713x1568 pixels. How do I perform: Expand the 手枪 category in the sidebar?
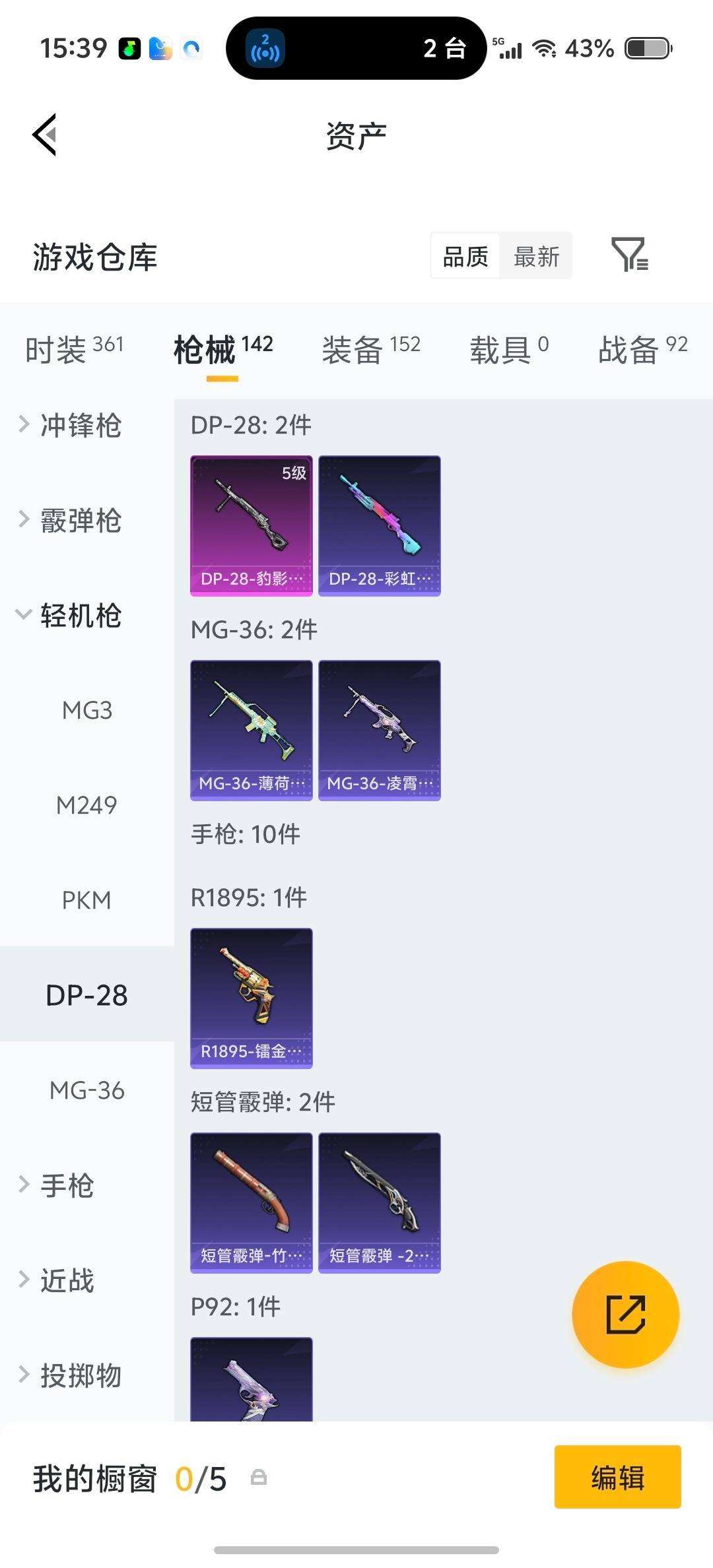[66, 1185]
